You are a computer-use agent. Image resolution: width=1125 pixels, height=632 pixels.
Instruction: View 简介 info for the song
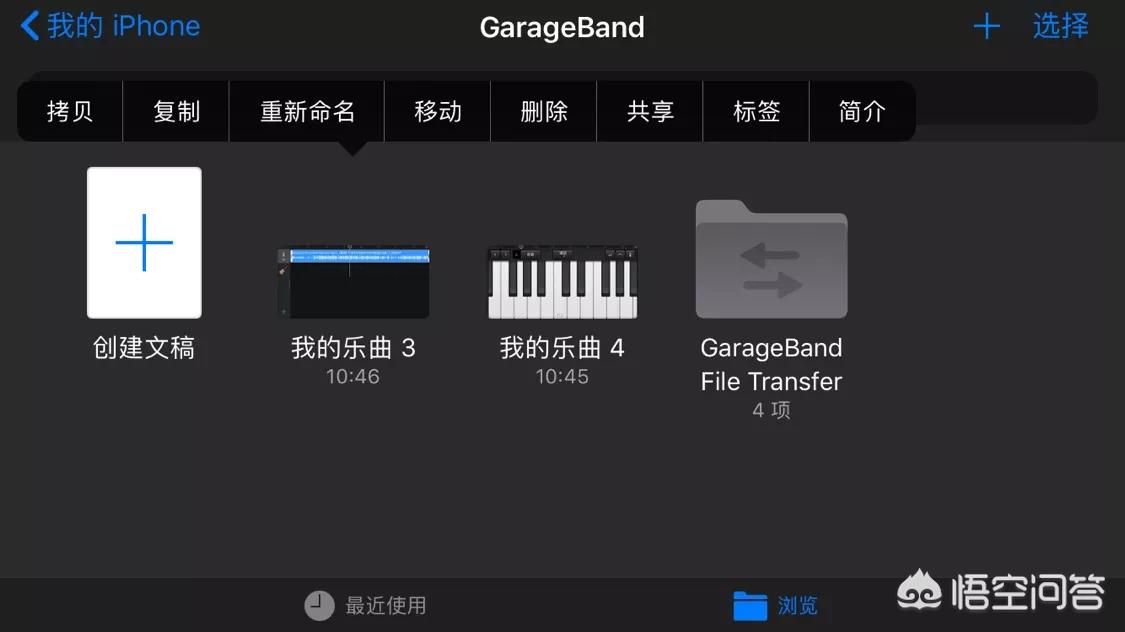(862, 111)
